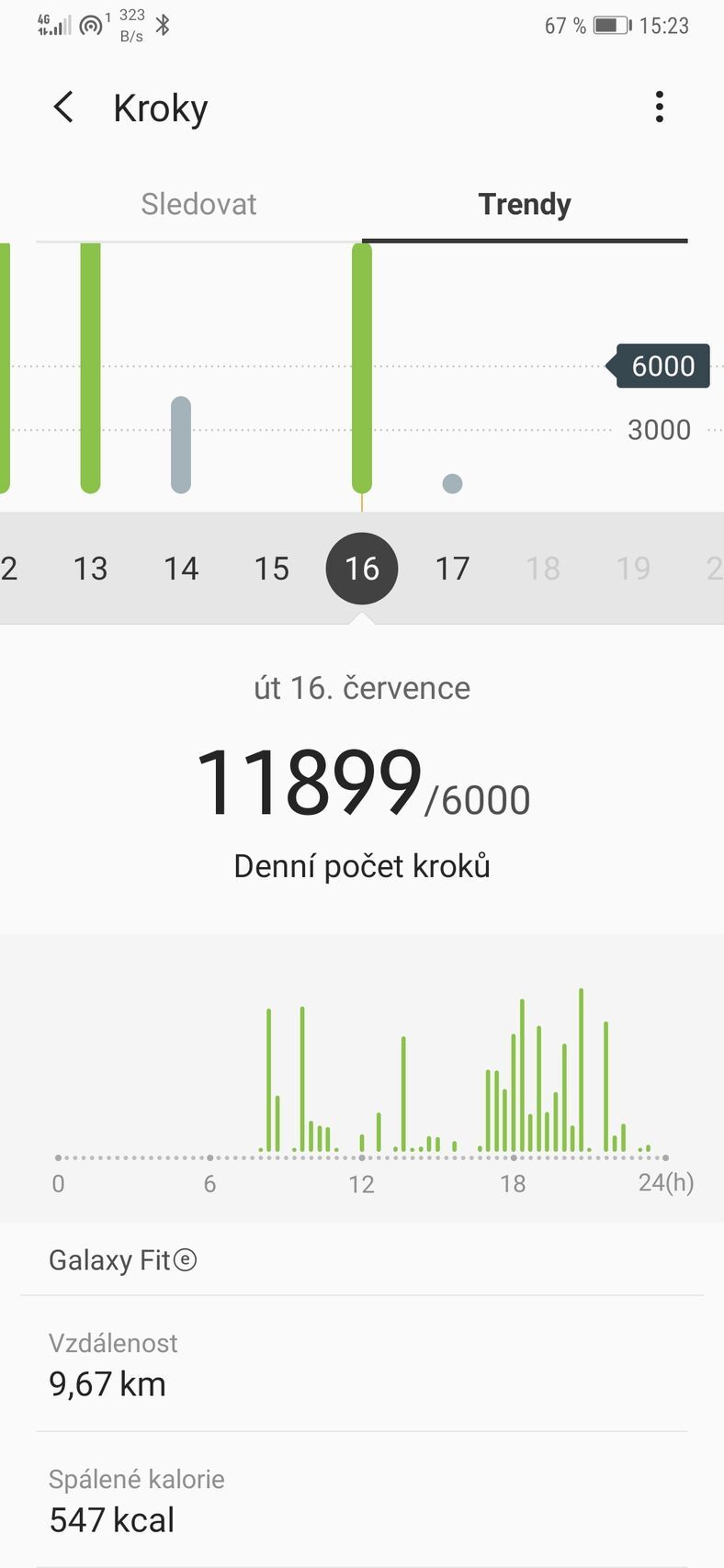Select the green bar for day 13
This screenshot has height=1568, width=724.
(x=89, y=367)
